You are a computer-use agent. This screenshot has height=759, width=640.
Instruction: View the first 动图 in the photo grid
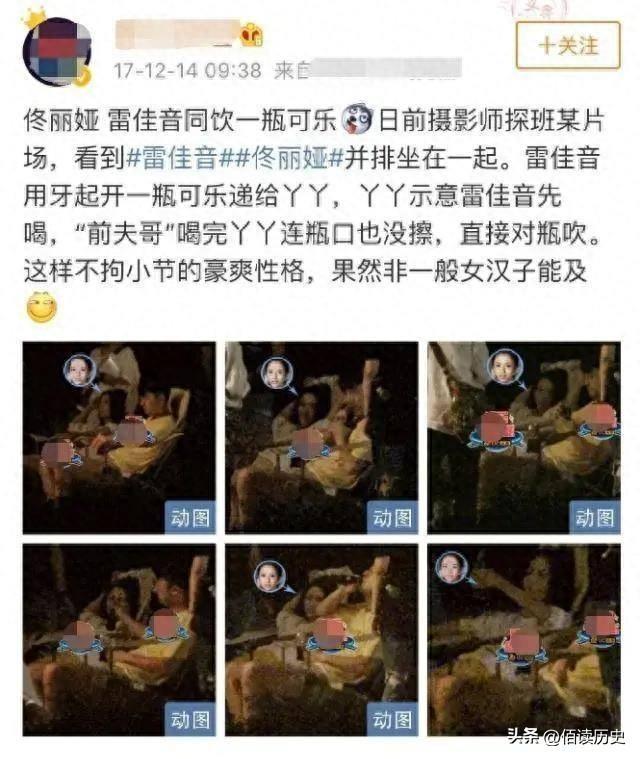(118, 437)
